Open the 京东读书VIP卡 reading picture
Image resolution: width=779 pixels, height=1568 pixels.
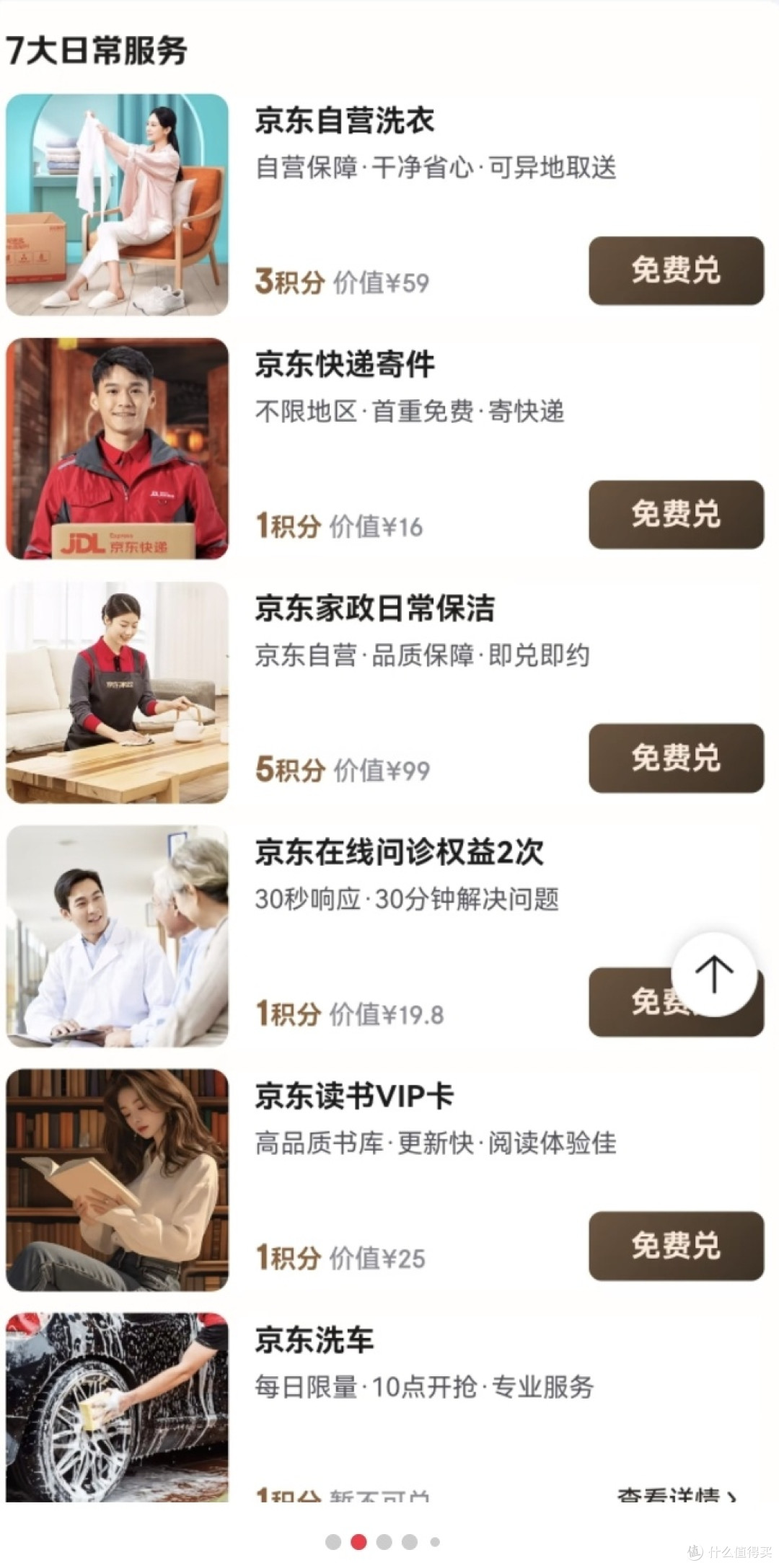117,1180
